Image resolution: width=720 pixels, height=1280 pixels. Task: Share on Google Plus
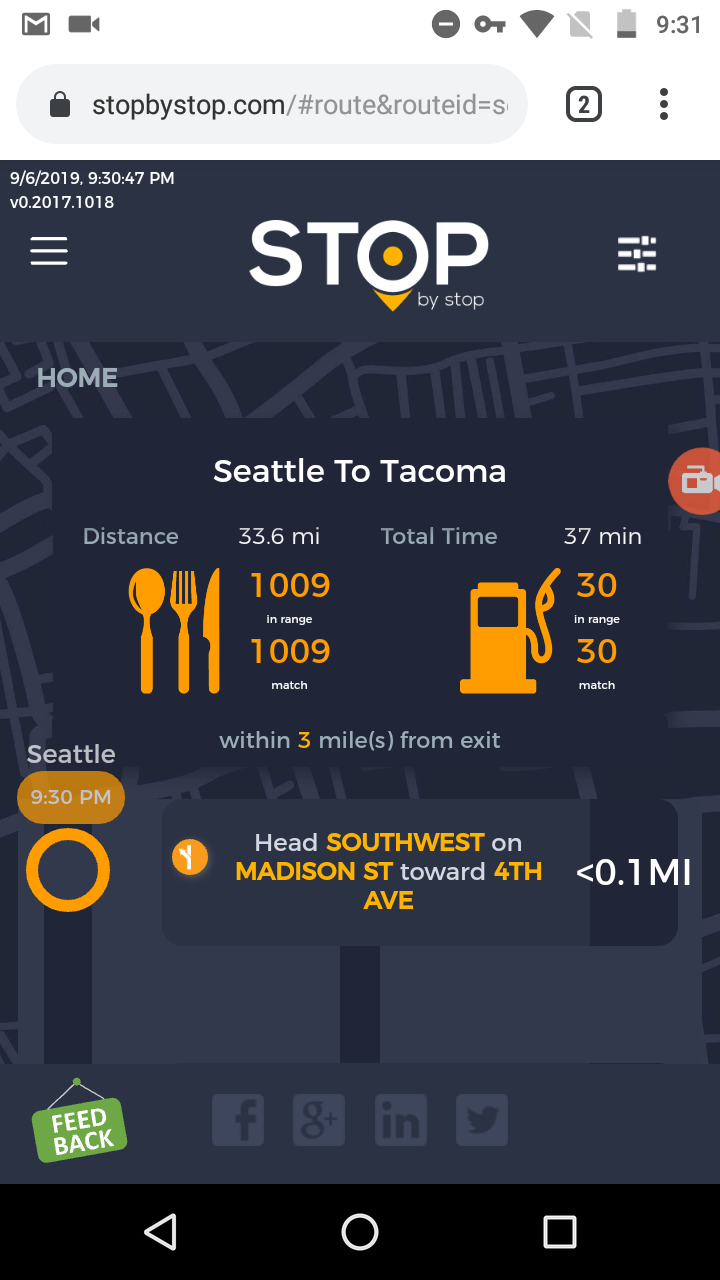[x=319, y=1120]
